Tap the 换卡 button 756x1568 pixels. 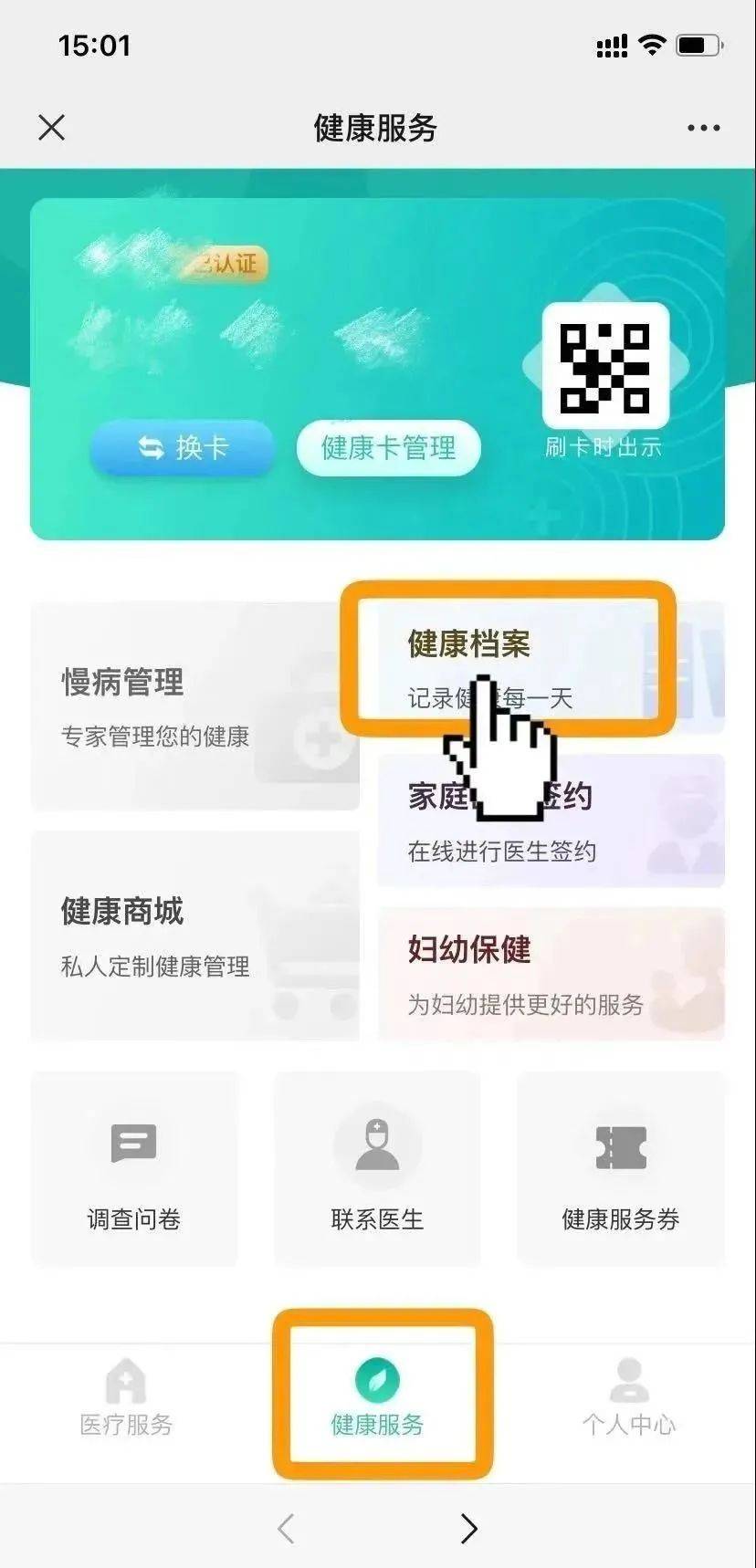pos(182,447)
